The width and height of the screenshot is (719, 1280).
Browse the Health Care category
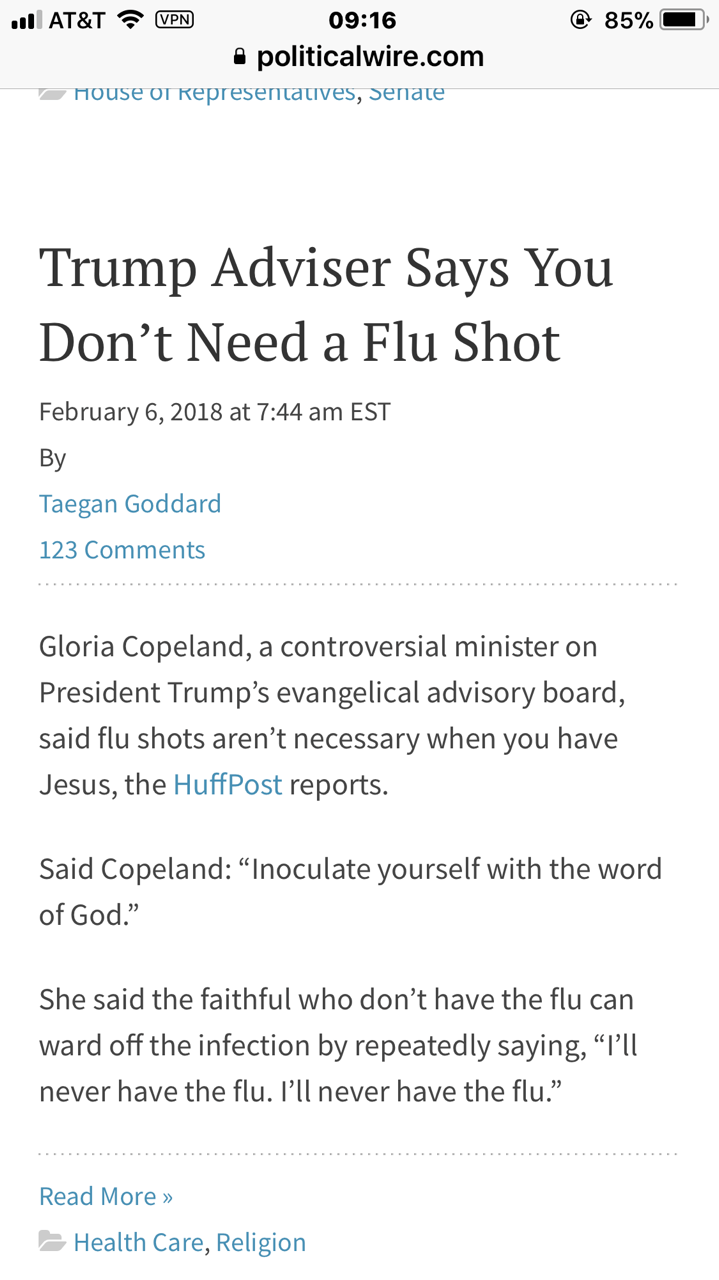pyautogui.click(x=139, y=1242)
